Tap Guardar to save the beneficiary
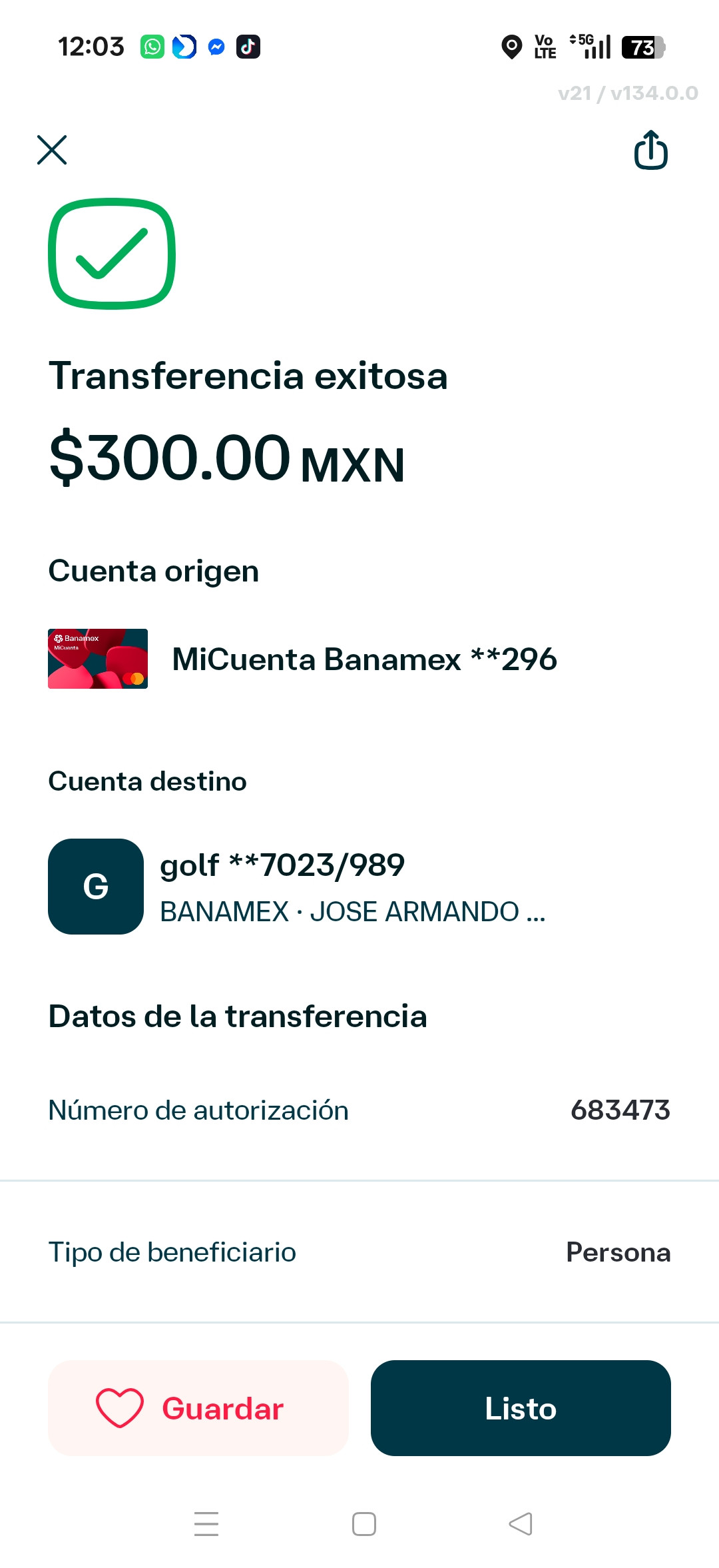Image resolution: width=719 pixels, height=1568 pixels. (198, 1407)
